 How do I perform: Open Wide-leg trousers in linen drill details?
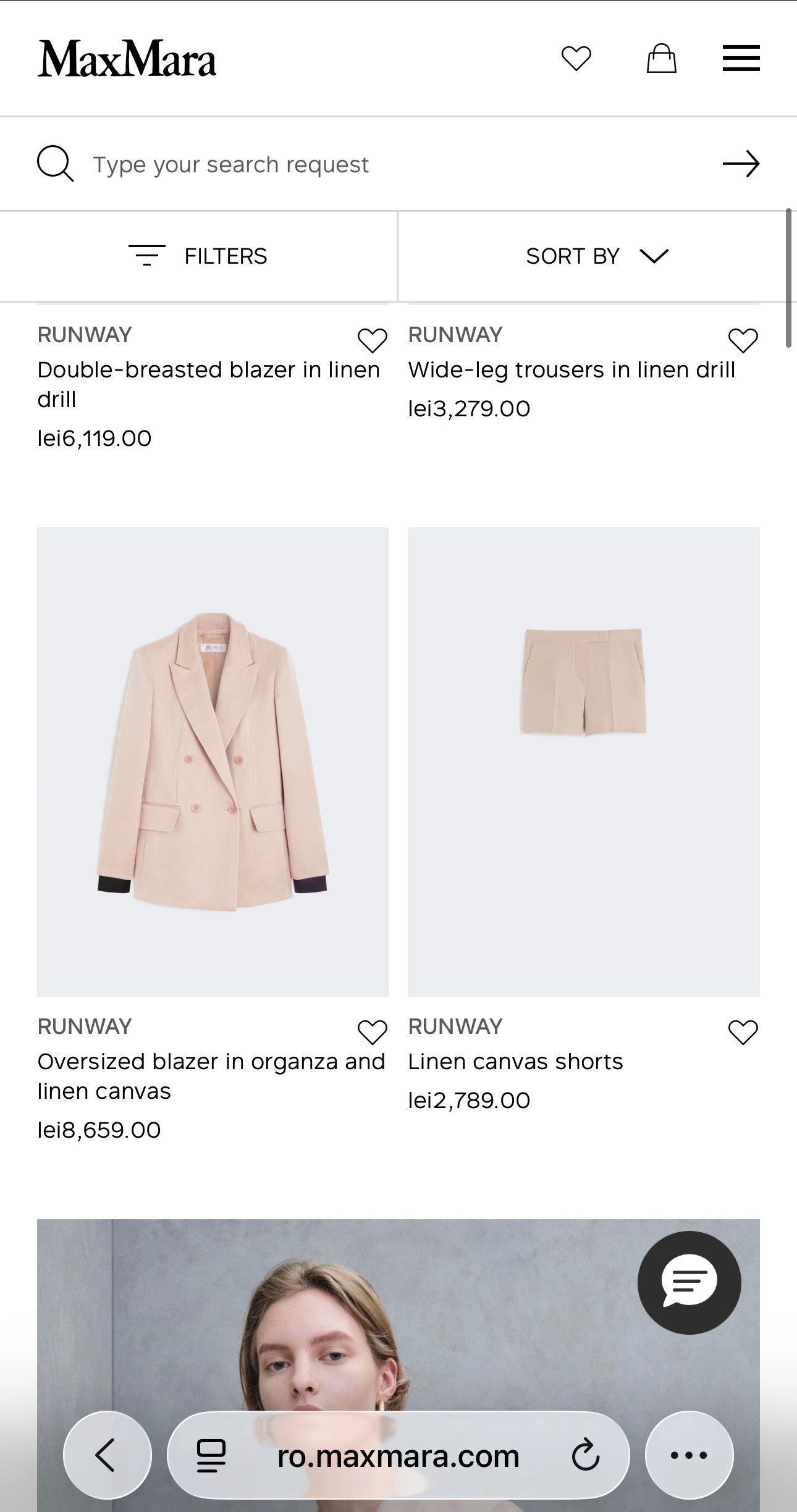coord(571,370)
